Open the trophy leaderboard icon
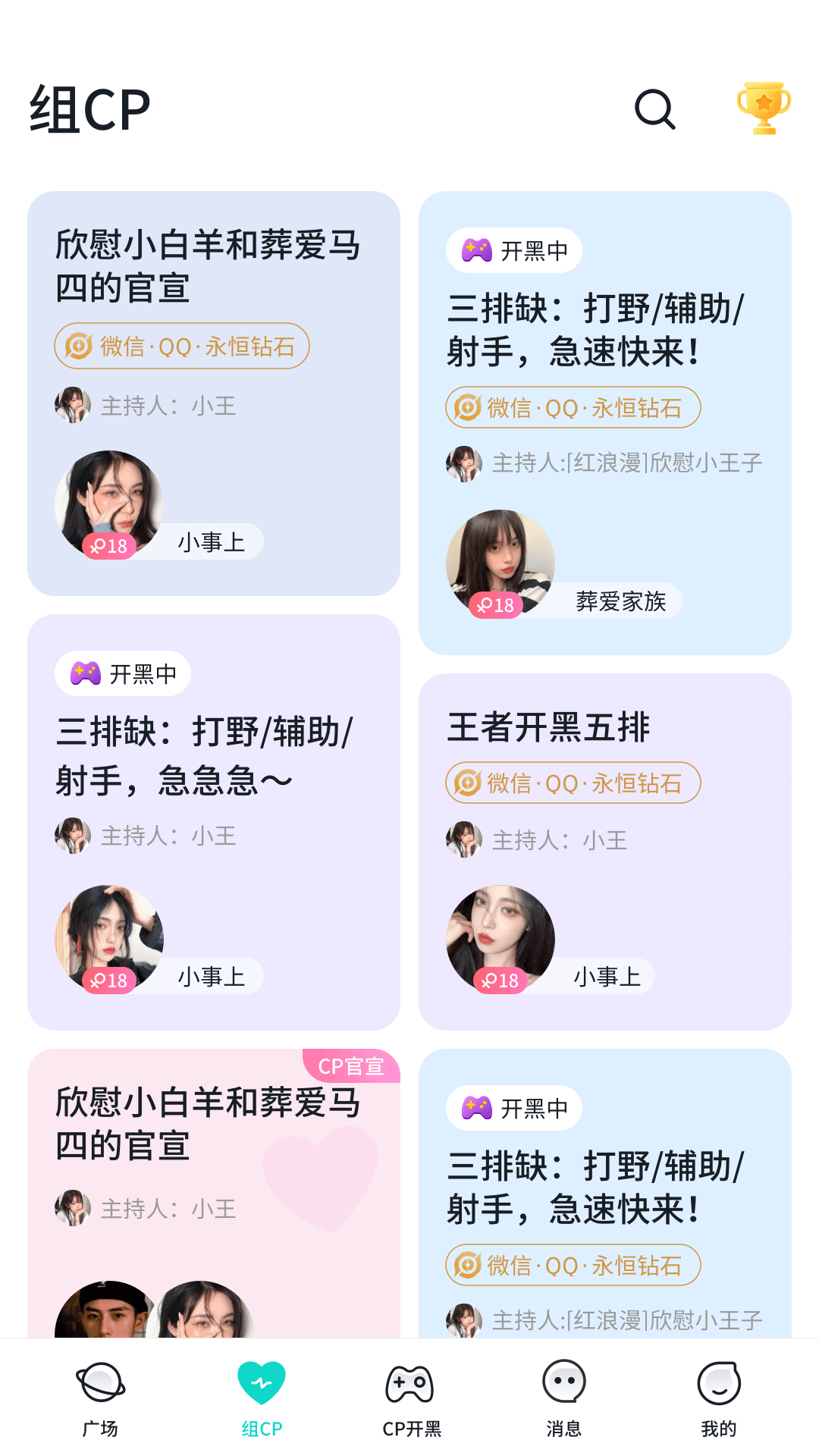This screenshot has width=819, height=1456. click(764, 108)
